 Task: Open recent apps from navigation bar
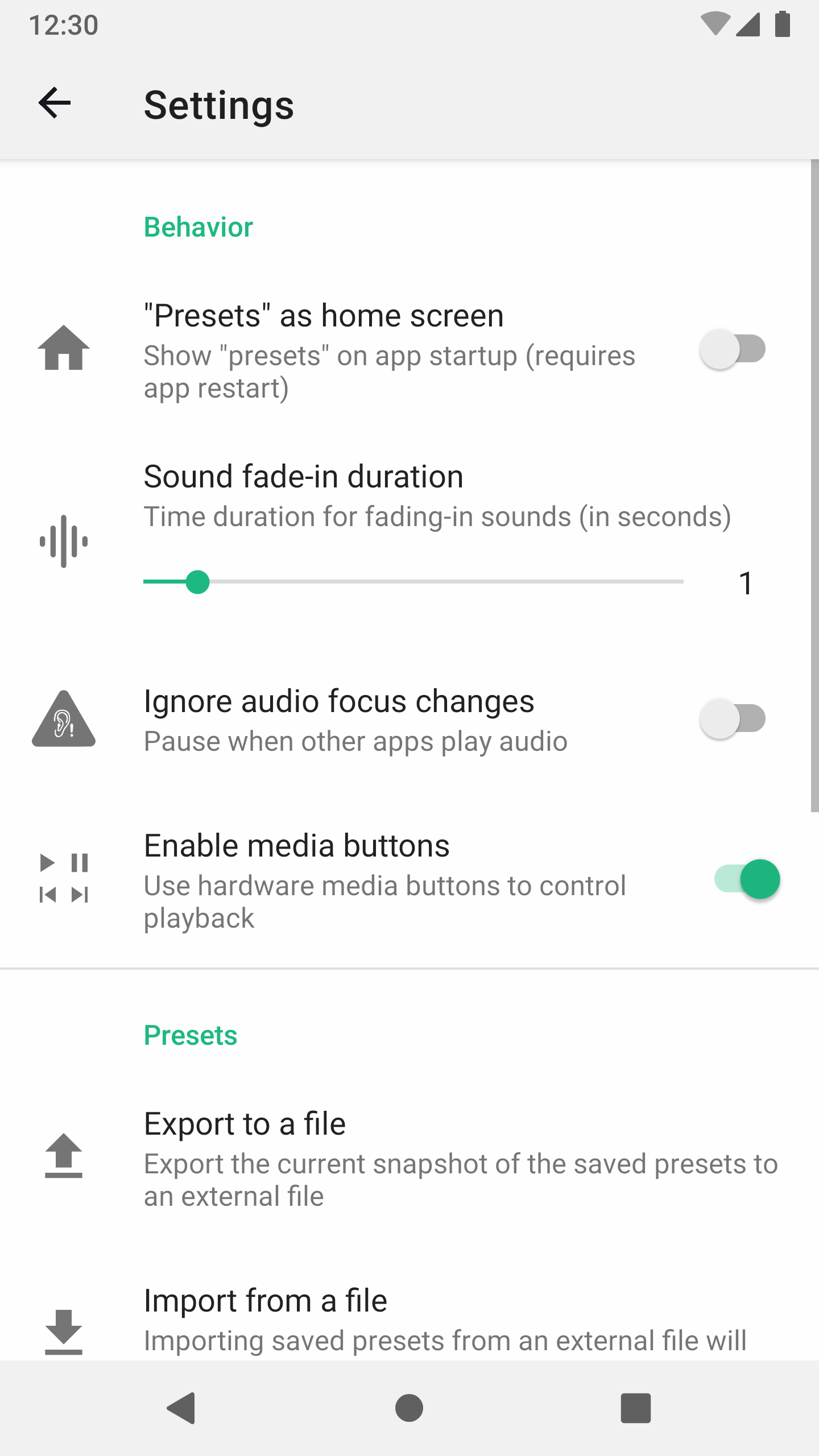tap(635, 1408)
